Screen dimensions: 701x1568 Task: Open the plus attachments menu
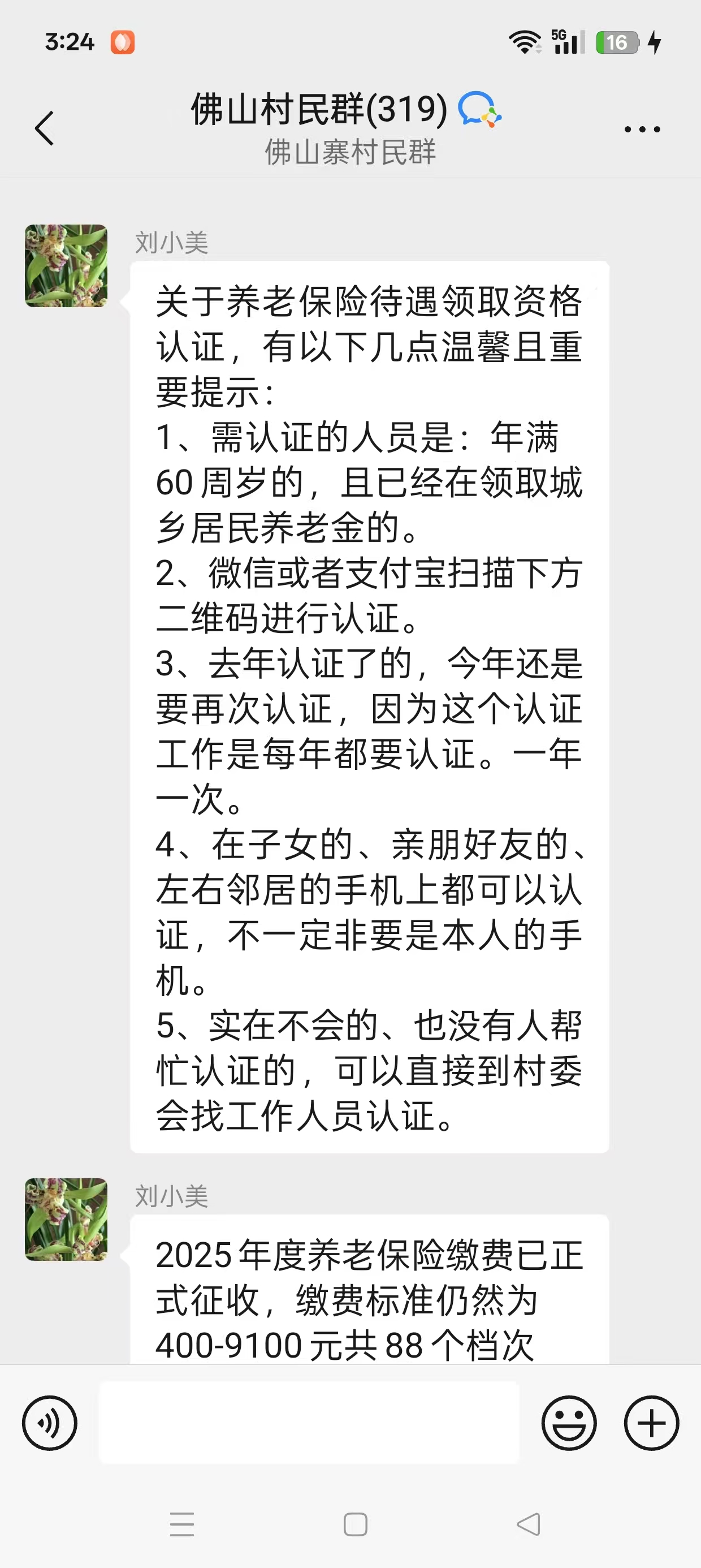651,1423
